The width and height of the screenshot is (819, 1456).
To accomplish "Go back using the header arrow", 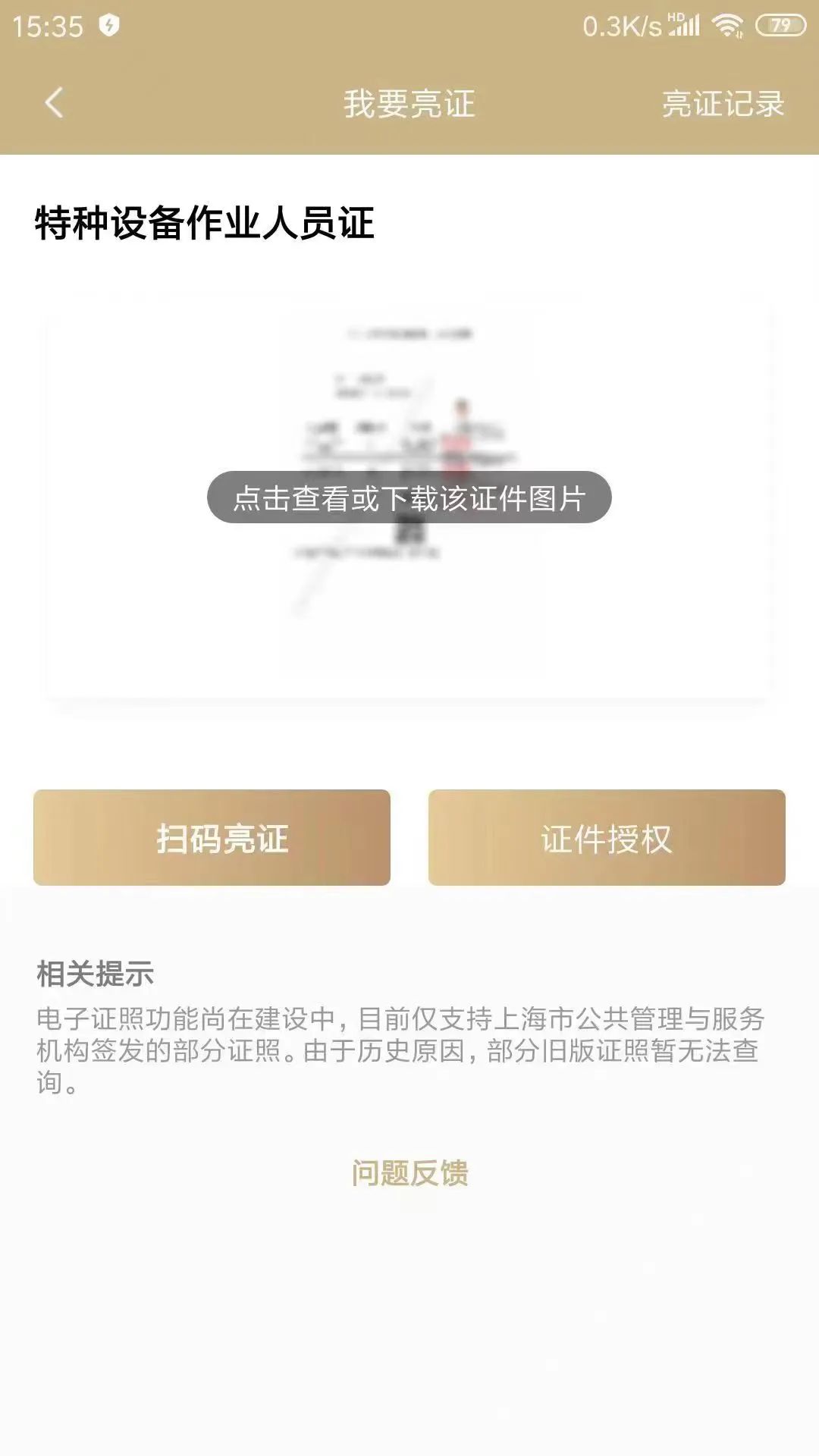I will click(x=53, y=103).
